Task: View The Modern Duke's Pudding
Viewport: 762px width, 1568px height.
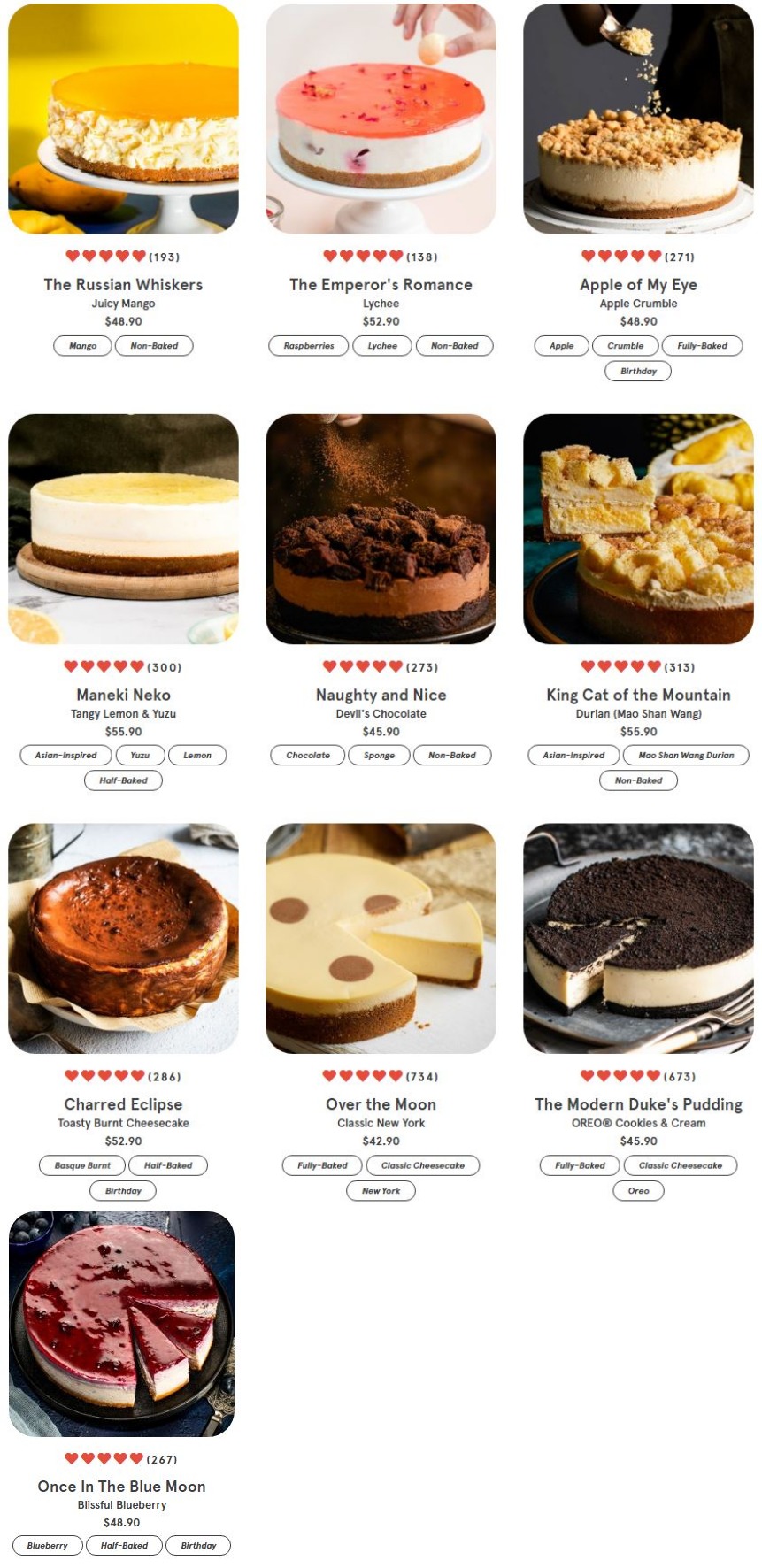Action: (638, 1103)
